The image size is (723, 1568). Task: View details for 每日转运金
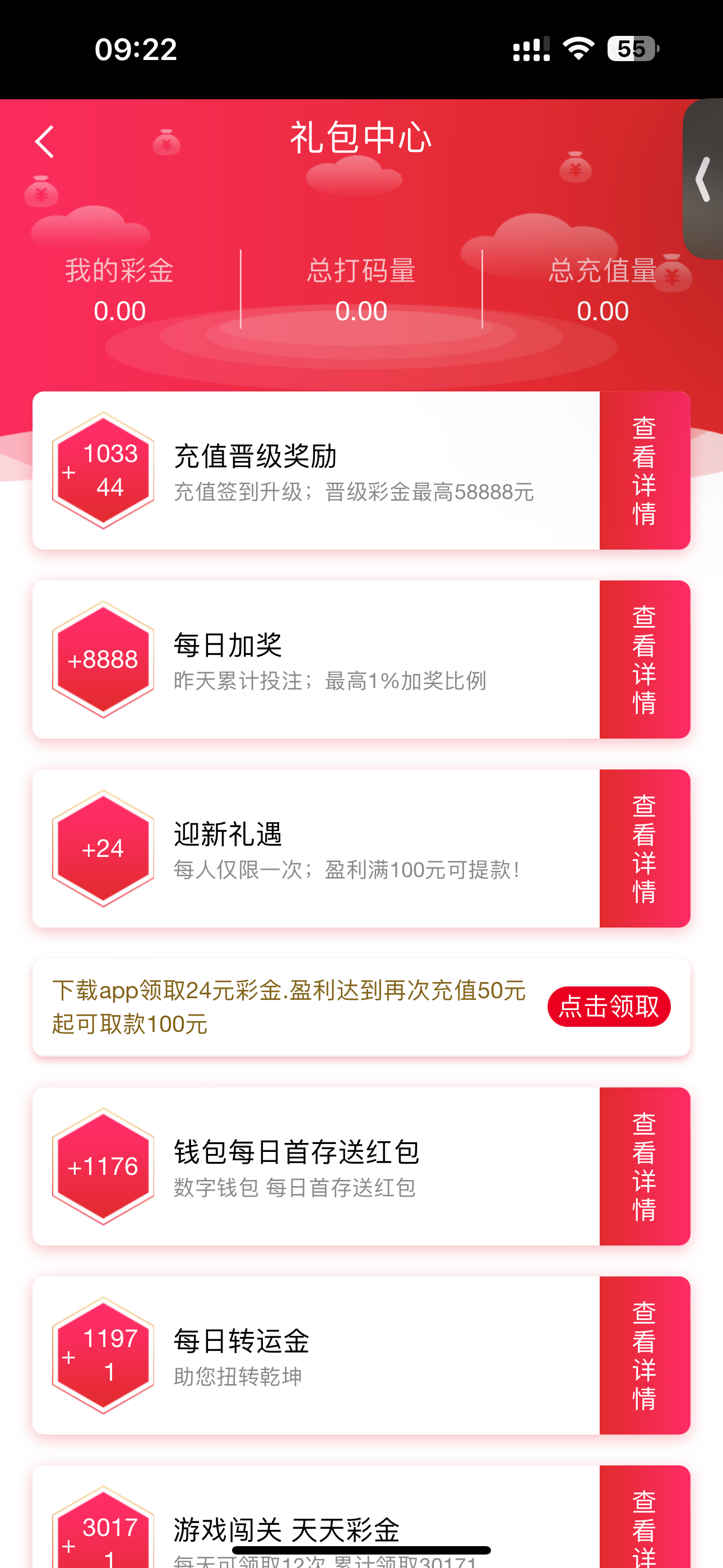644,1355
